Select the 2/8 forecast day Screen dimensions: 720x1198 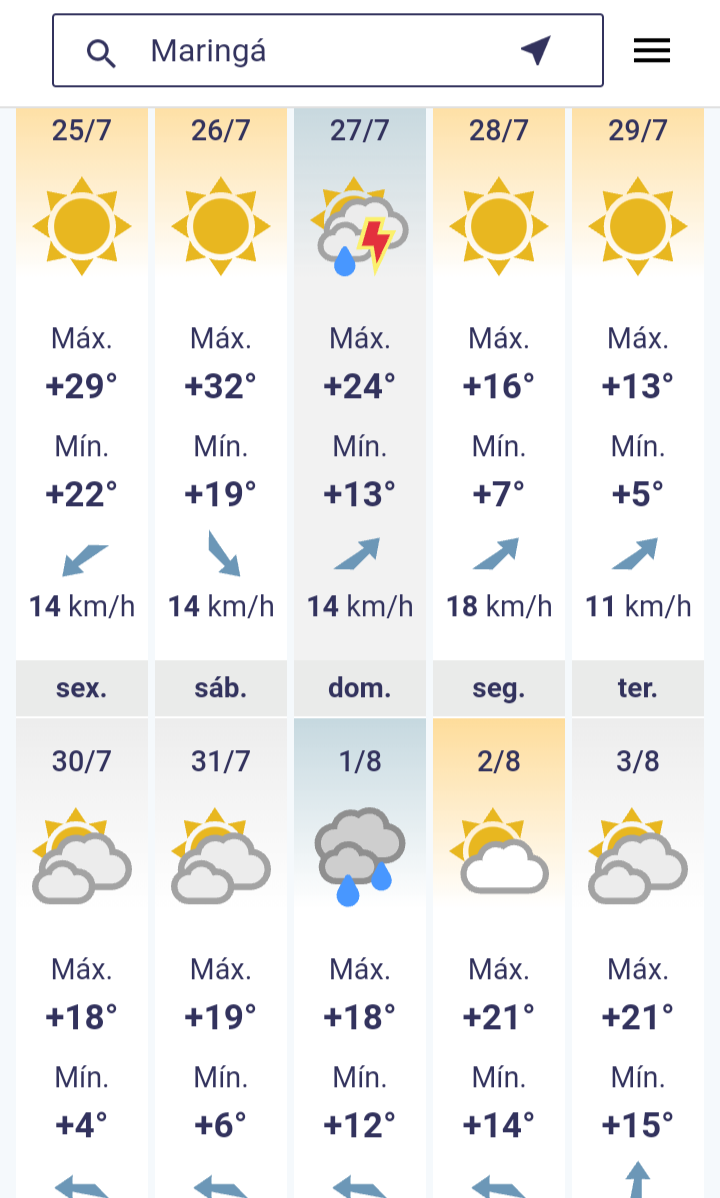[x=499, y=957]
